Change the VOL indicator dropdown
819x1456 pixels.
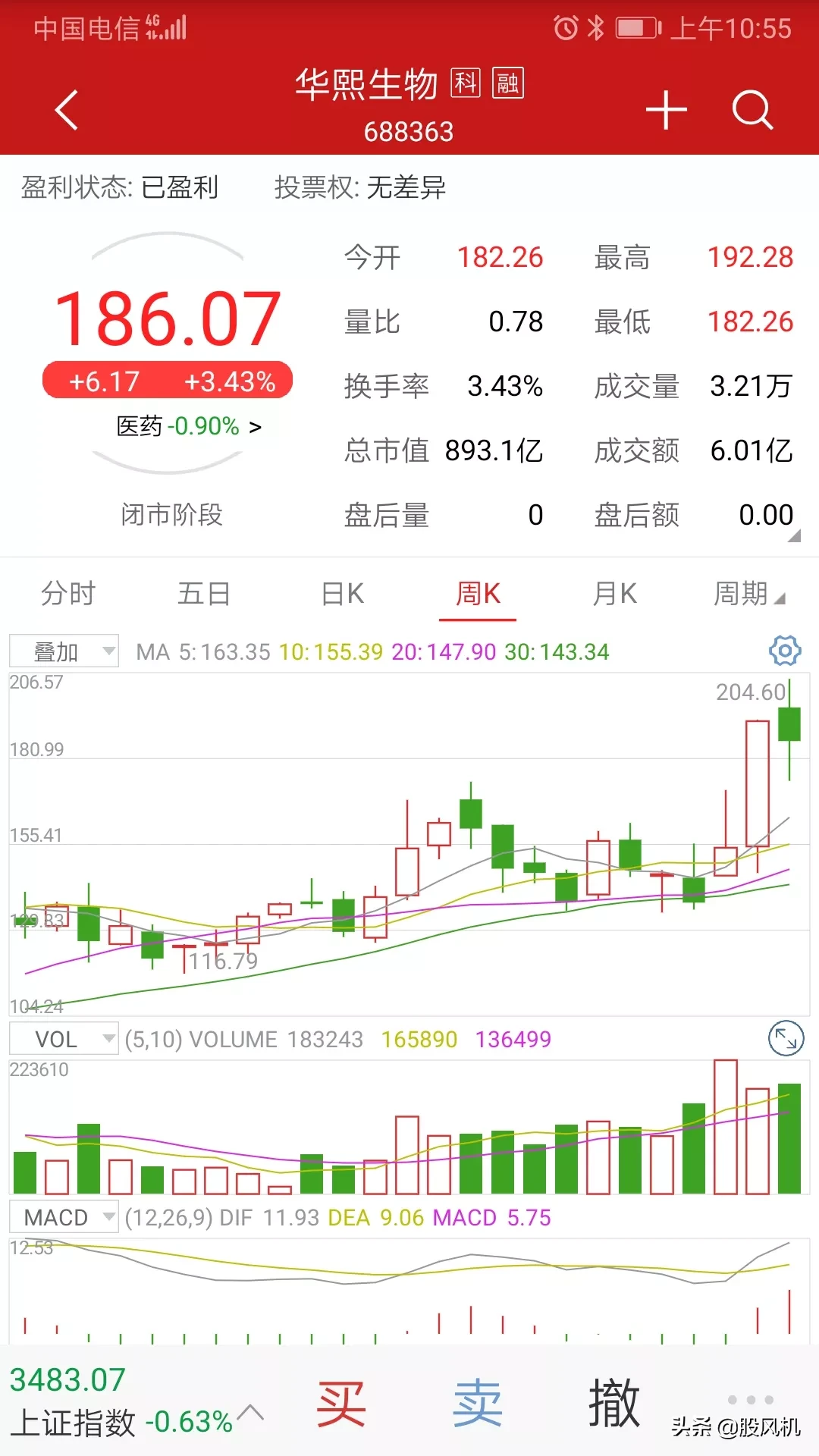(64, 1039)
